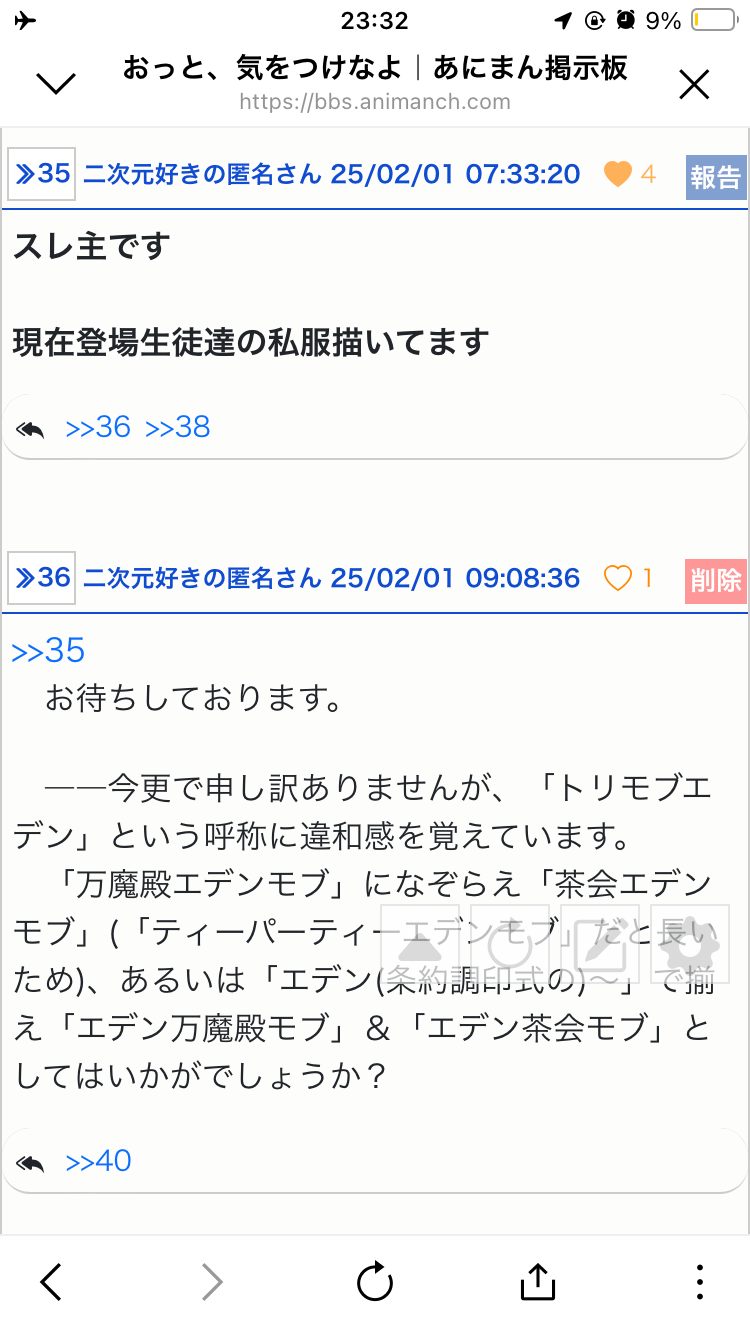Follow the >>35 quote link in post 36
This screenshot has width=750, height=1334.
click(x=48, y=652)
